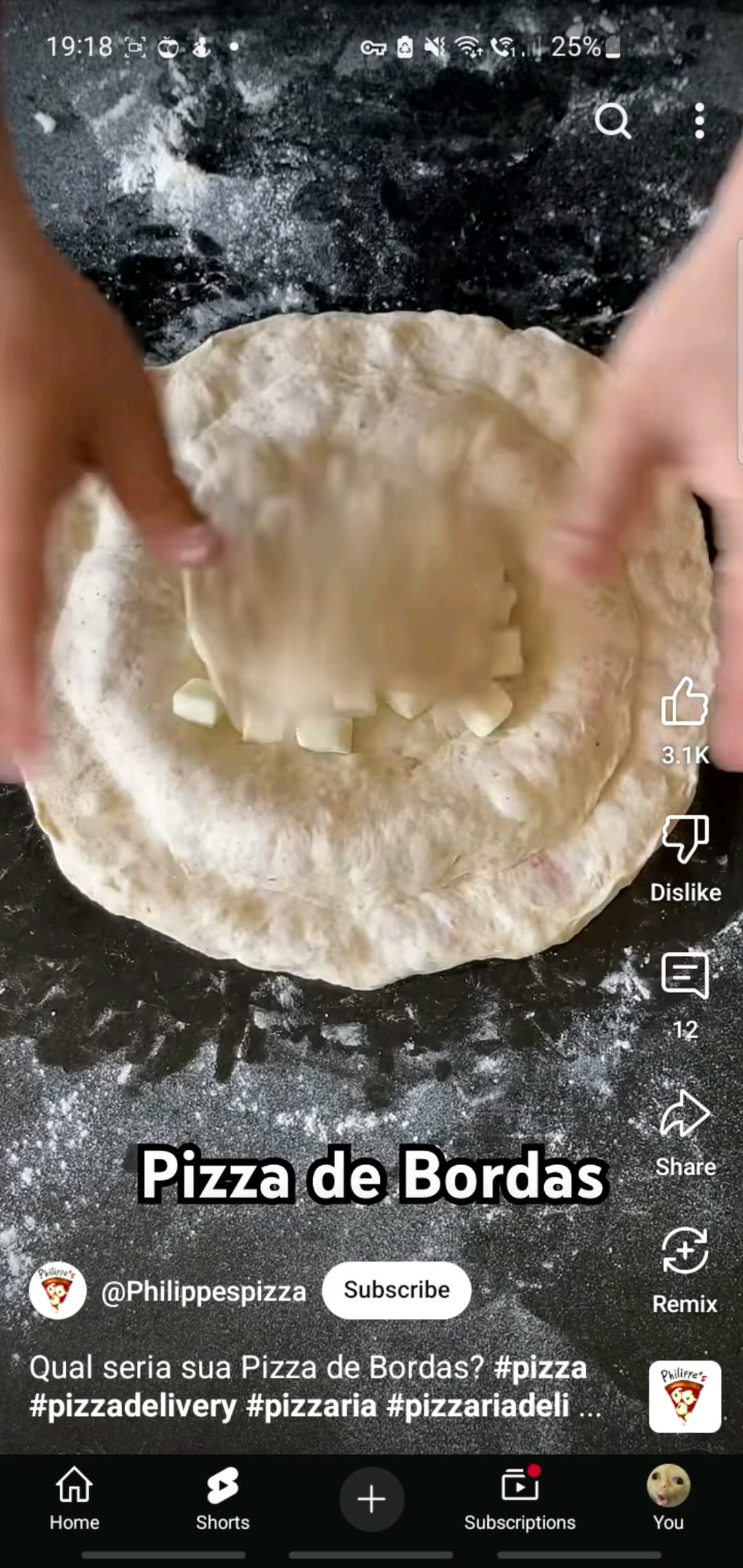Share this Short
This screenshot has height=1568, width=743.
coord(685,1114)
